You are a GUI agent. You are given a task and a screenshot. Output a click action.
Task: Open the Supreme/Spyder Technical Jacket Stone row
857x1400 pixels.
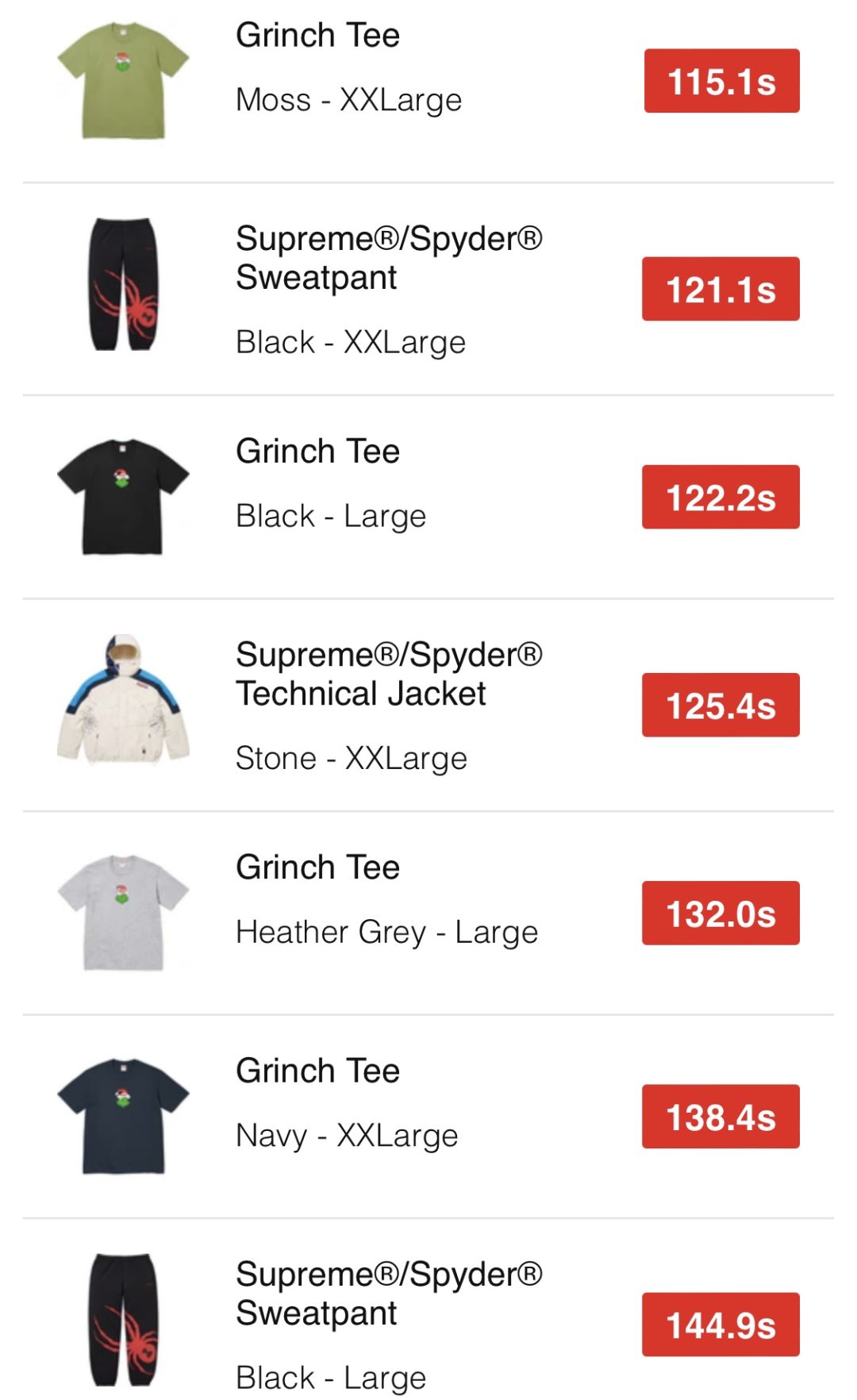click(389, 705)
